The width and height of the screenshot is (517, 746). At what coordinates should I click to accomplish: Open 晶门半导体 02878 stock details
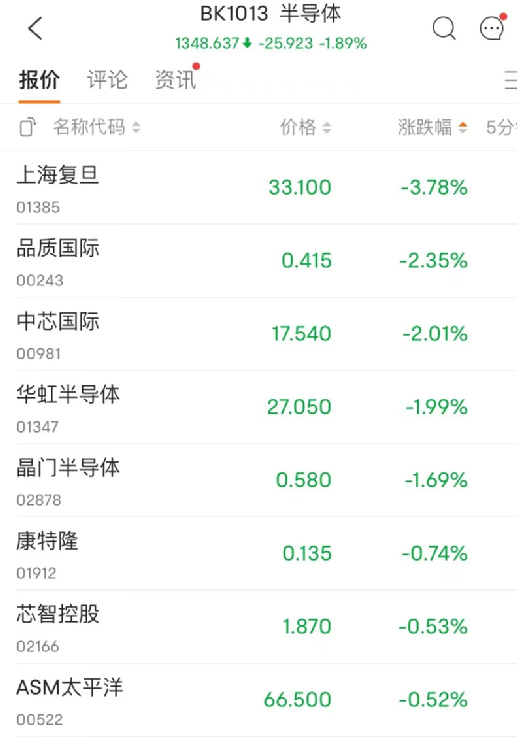click(x=258, y=480)
